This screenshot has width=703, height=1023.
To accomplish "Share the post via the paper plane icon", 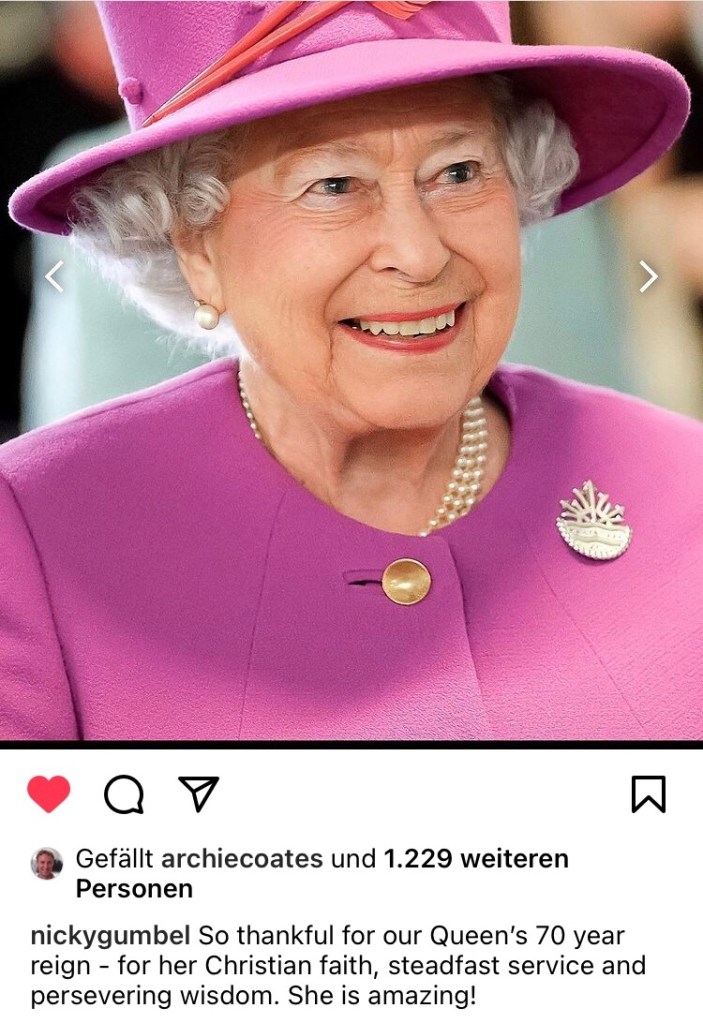I will click(198, 793).
